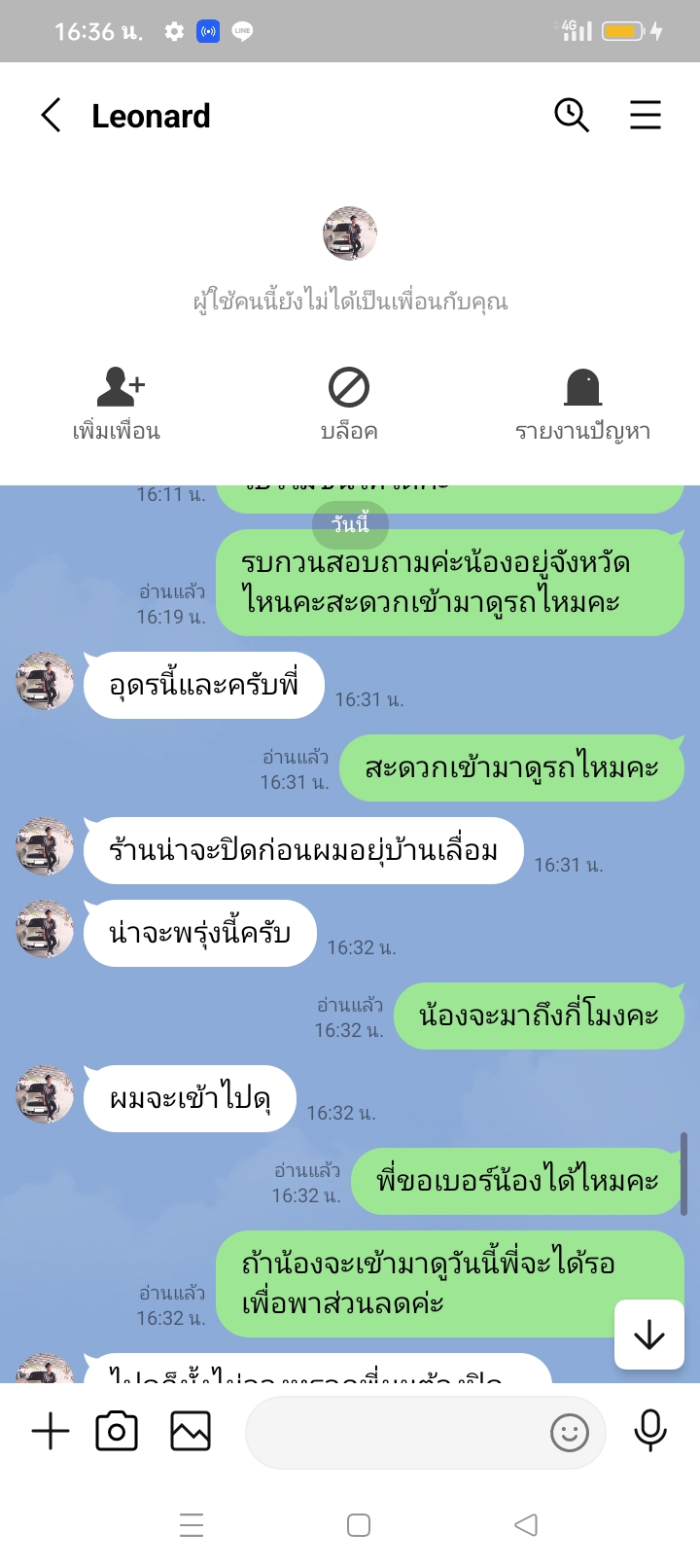Go back from Leonard's chat

52,116
